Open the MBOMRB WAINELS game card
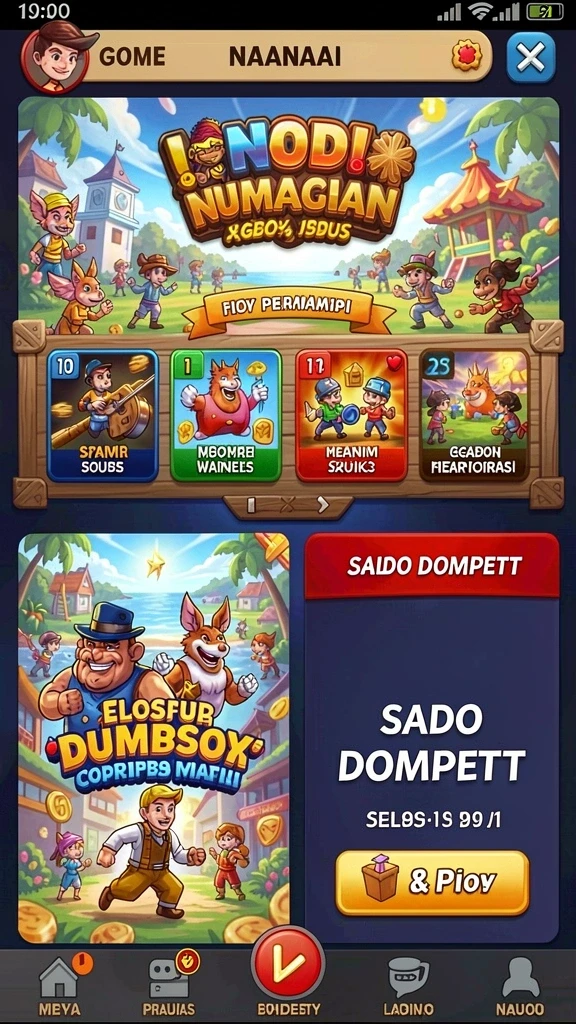 (x=226, y=415)
